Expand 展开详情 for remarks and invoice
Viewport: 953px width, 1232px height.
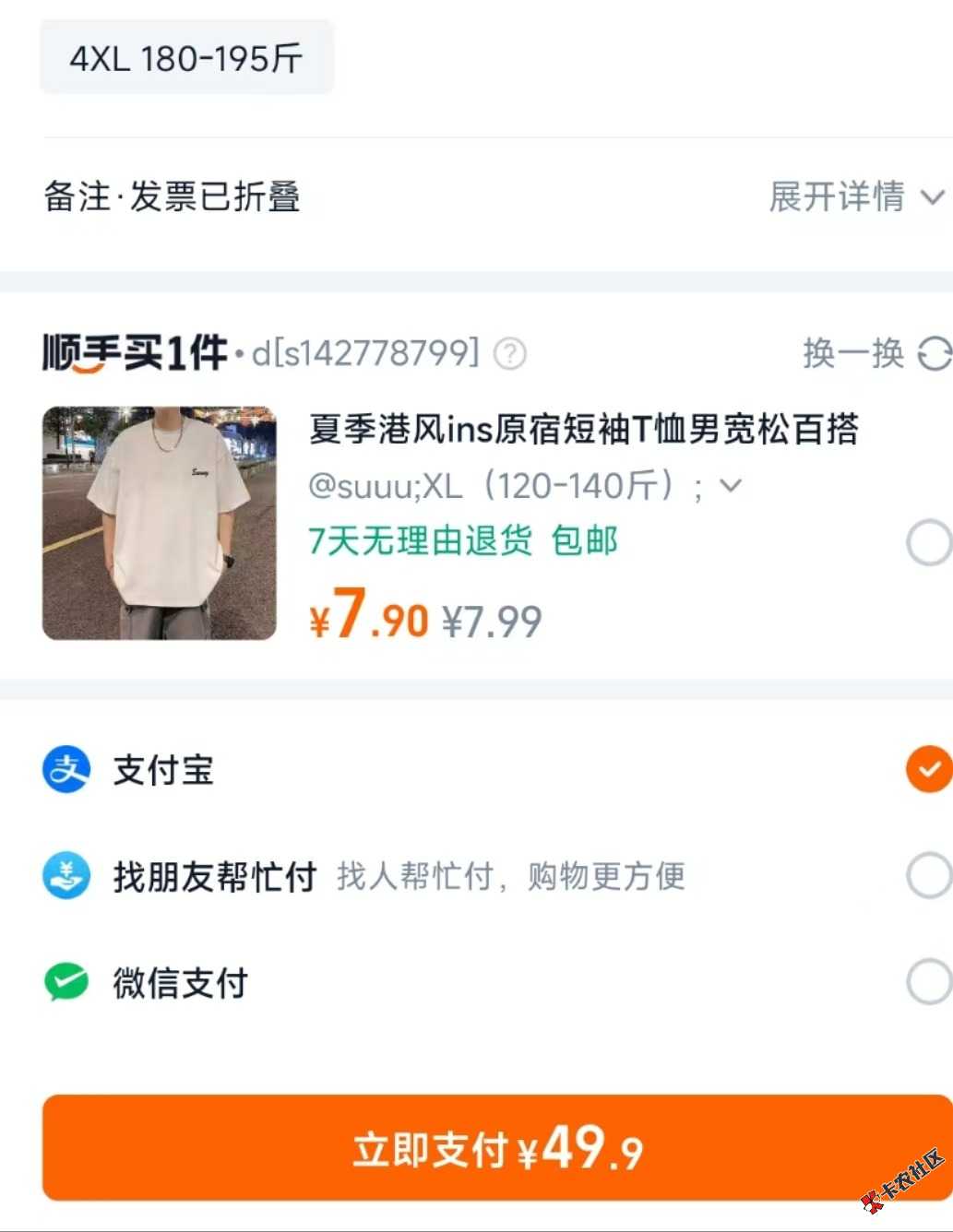click(x=855, y=196)
